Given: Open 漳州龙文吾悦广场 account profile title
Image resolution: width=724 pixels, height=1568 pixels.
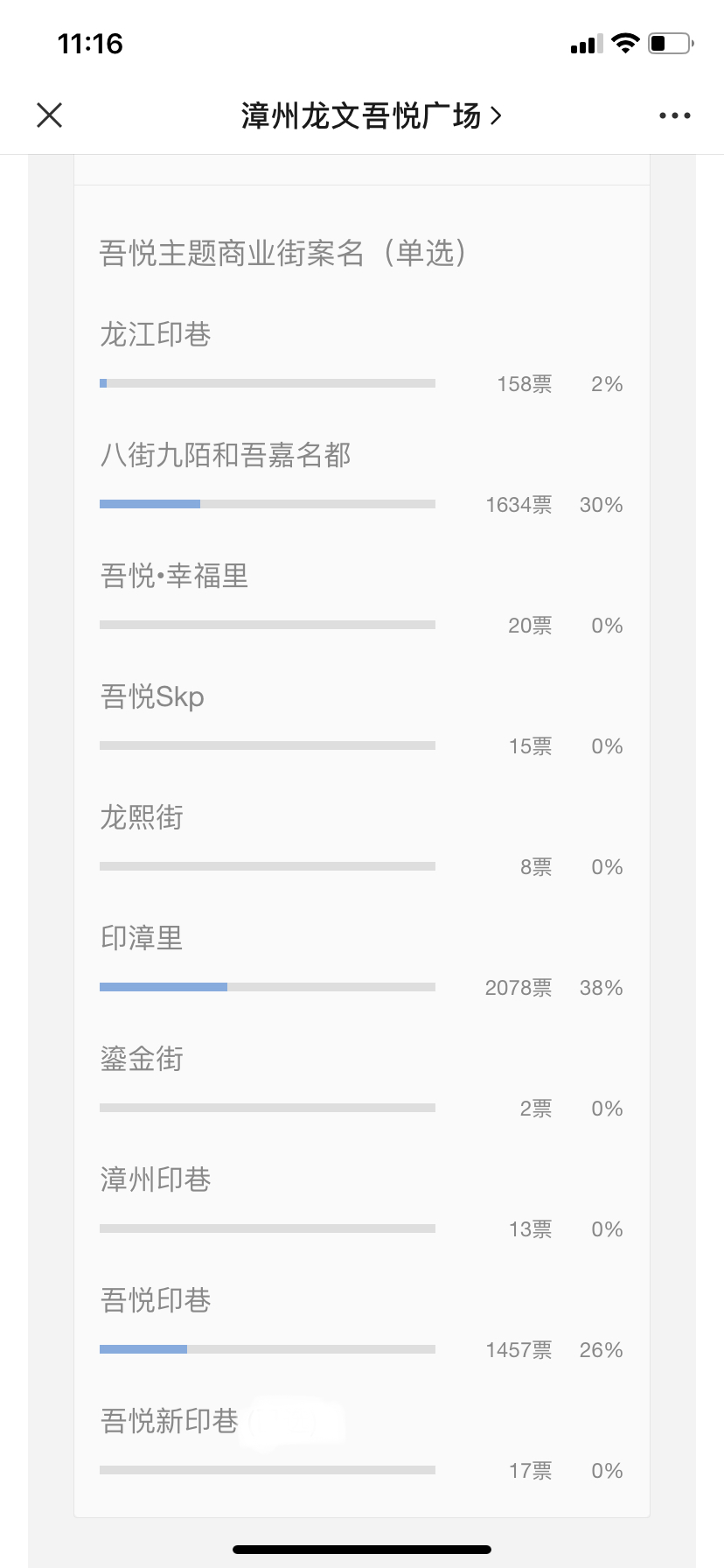Looking at the screenshot, I should coord(371,115).
